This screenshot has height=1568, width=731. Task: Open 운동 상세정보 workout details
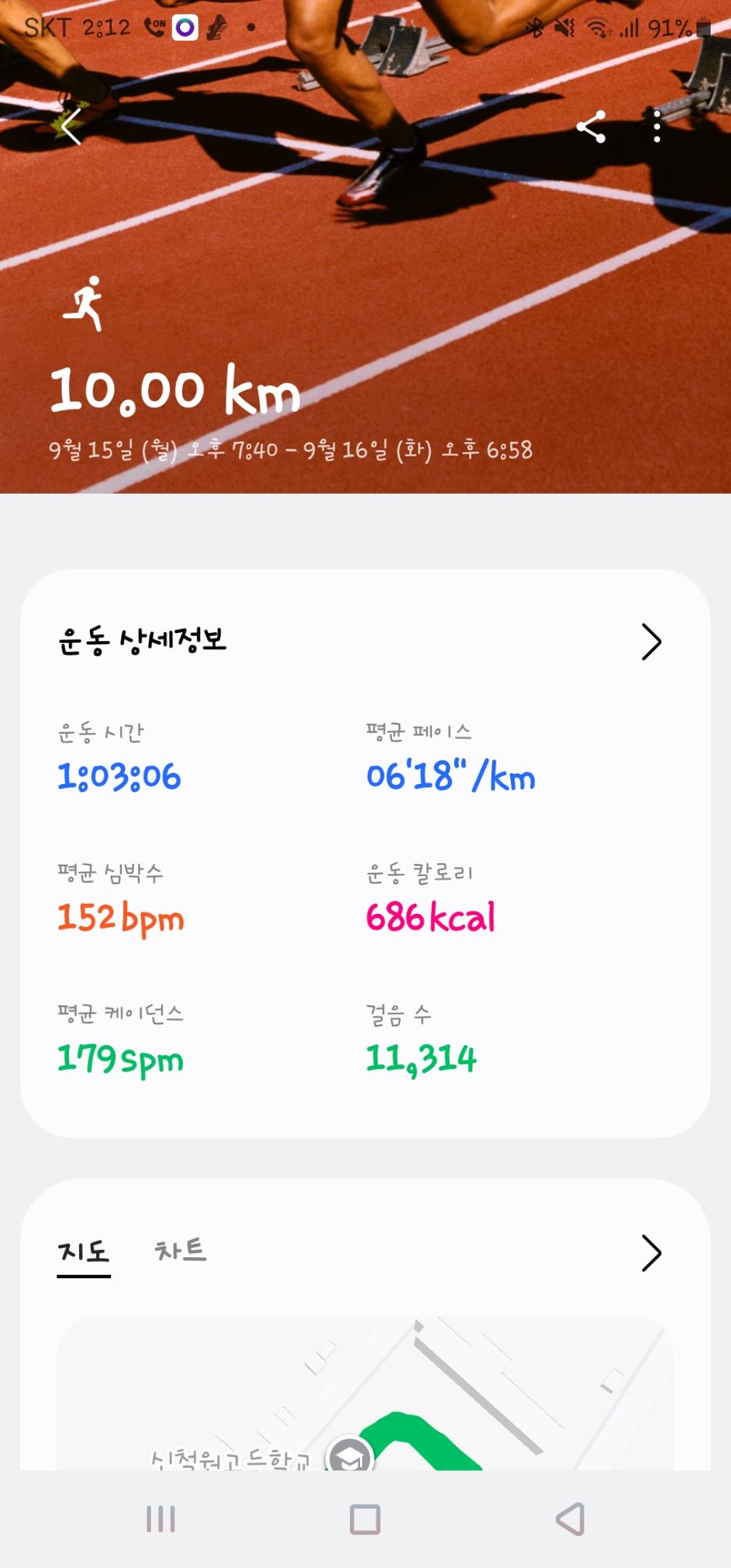pyautogui.click(x=650, y=642)
